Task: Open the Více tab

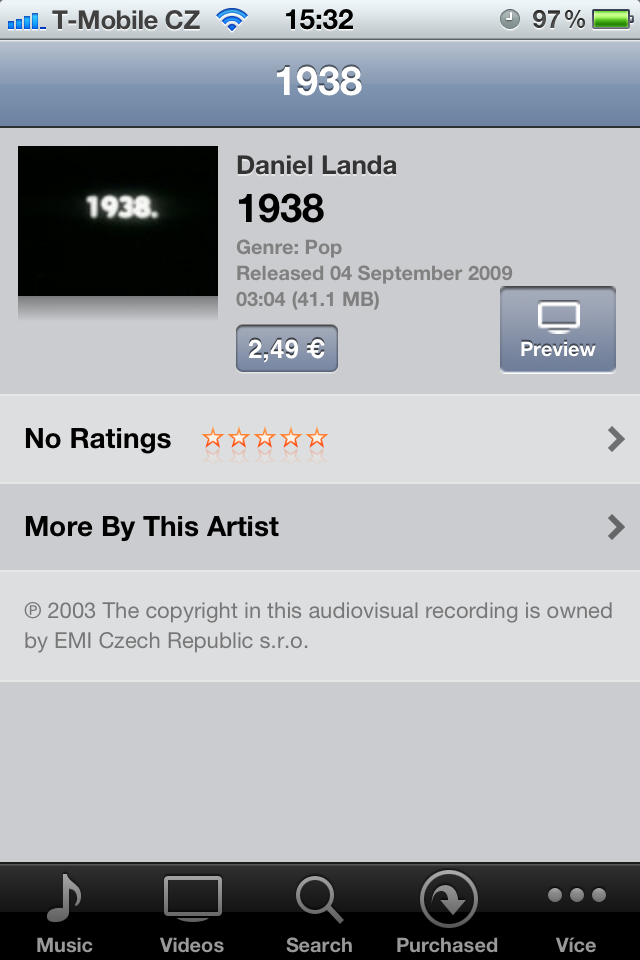Action: click(576, 912)
